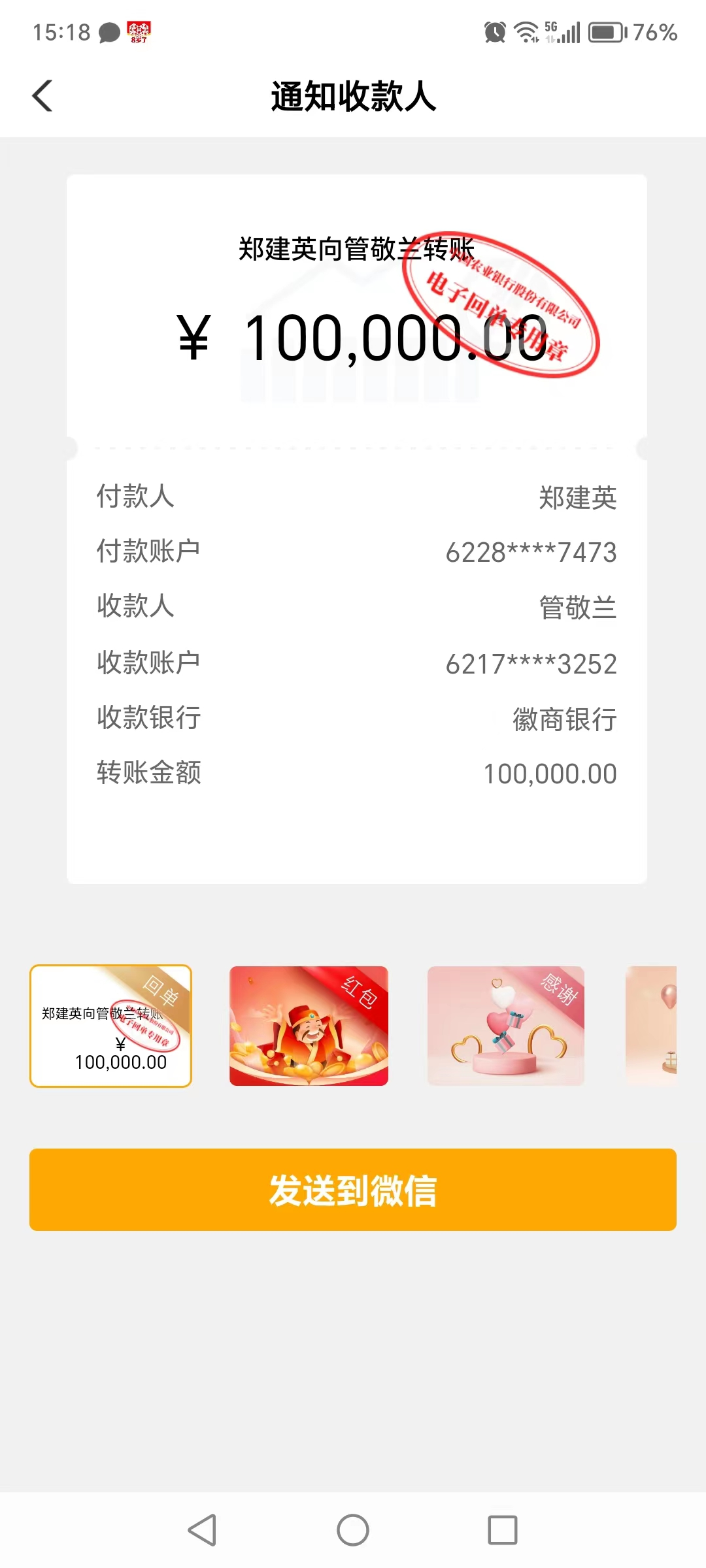Select the balloon card template

[651, 1026]
